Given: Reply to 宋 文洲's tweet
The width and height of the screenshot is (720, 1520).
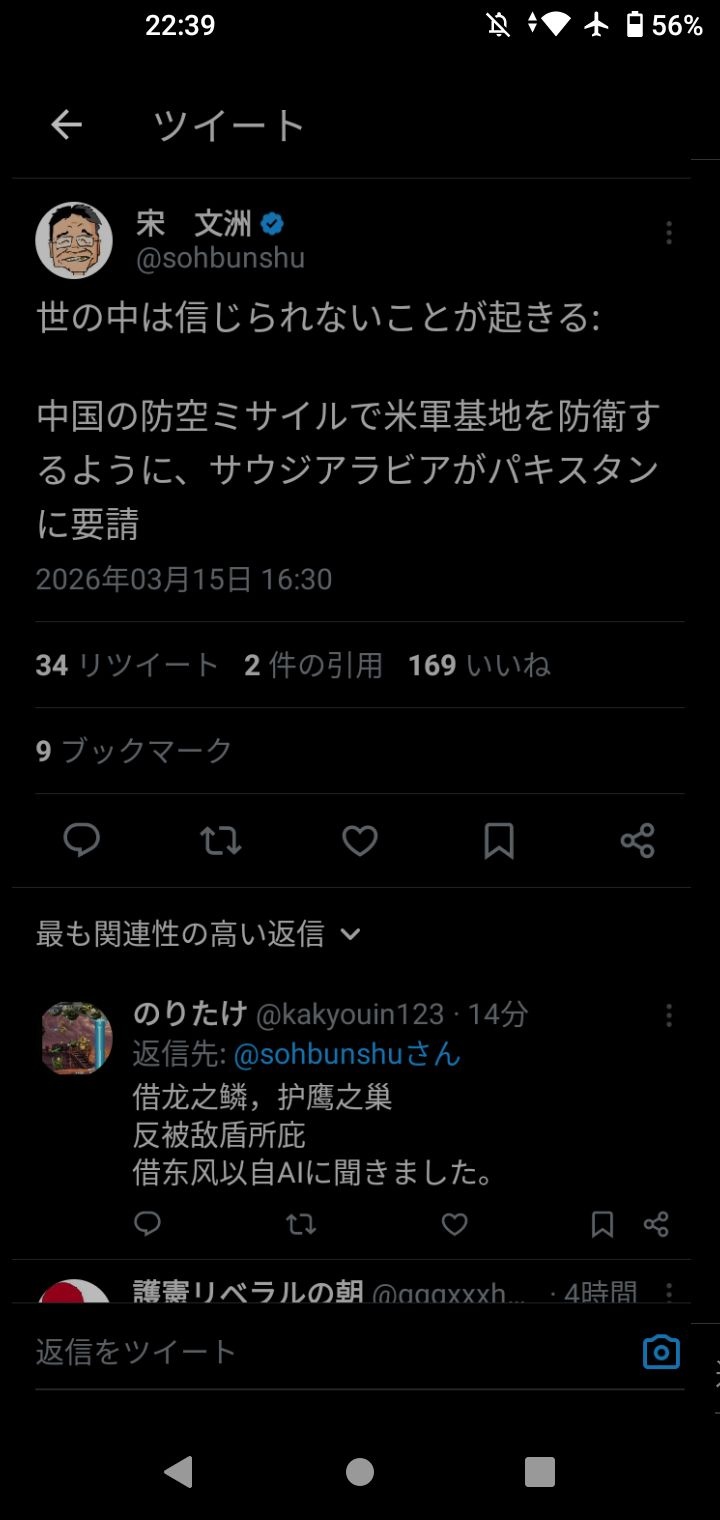Looking at the screenshot, I should [x=82, y=840].
